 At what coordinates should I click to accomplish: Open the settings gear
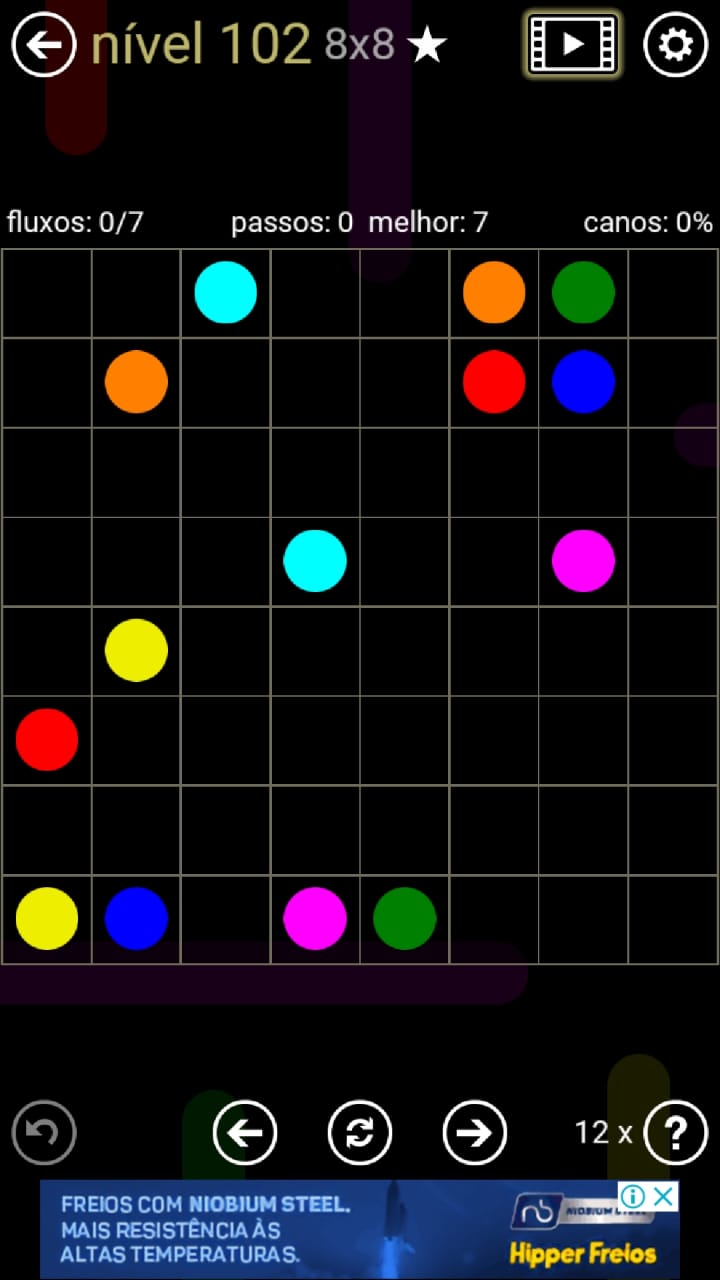[675, 45]
